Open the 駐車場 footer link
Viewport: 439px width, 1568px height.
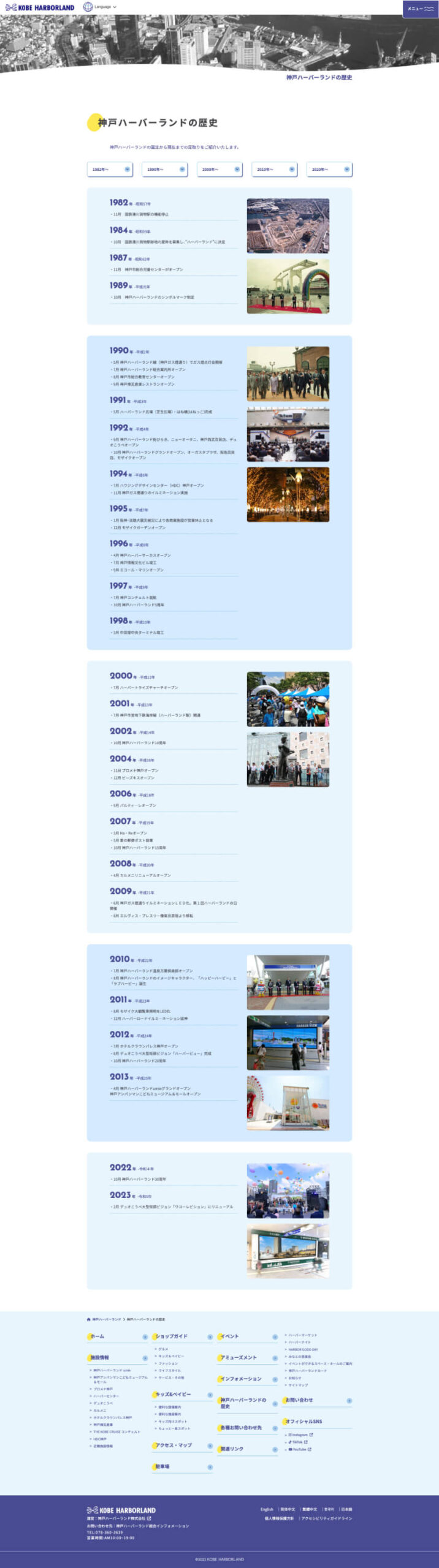163,1466
